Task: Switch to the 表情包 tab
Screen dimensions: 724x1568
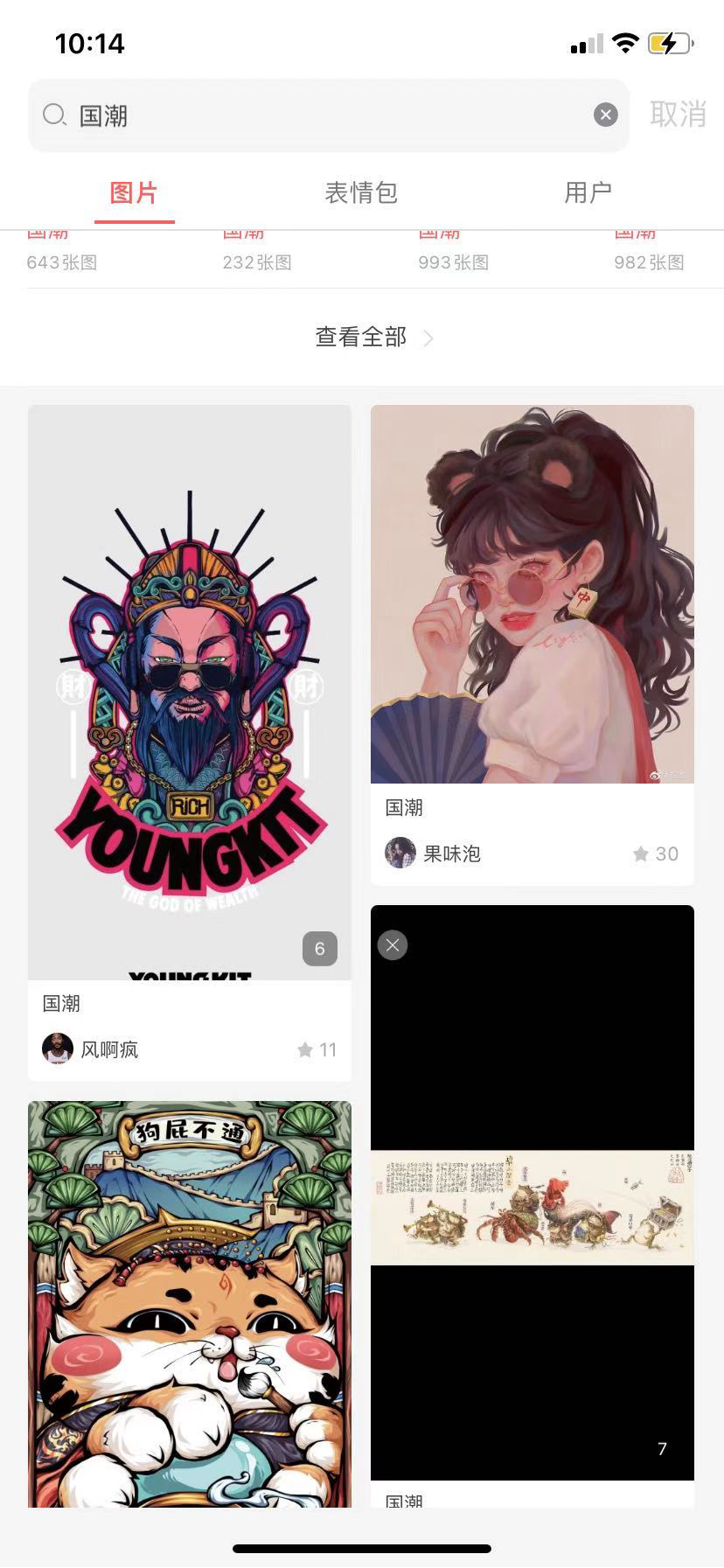Action: click(x=361, y=192)
